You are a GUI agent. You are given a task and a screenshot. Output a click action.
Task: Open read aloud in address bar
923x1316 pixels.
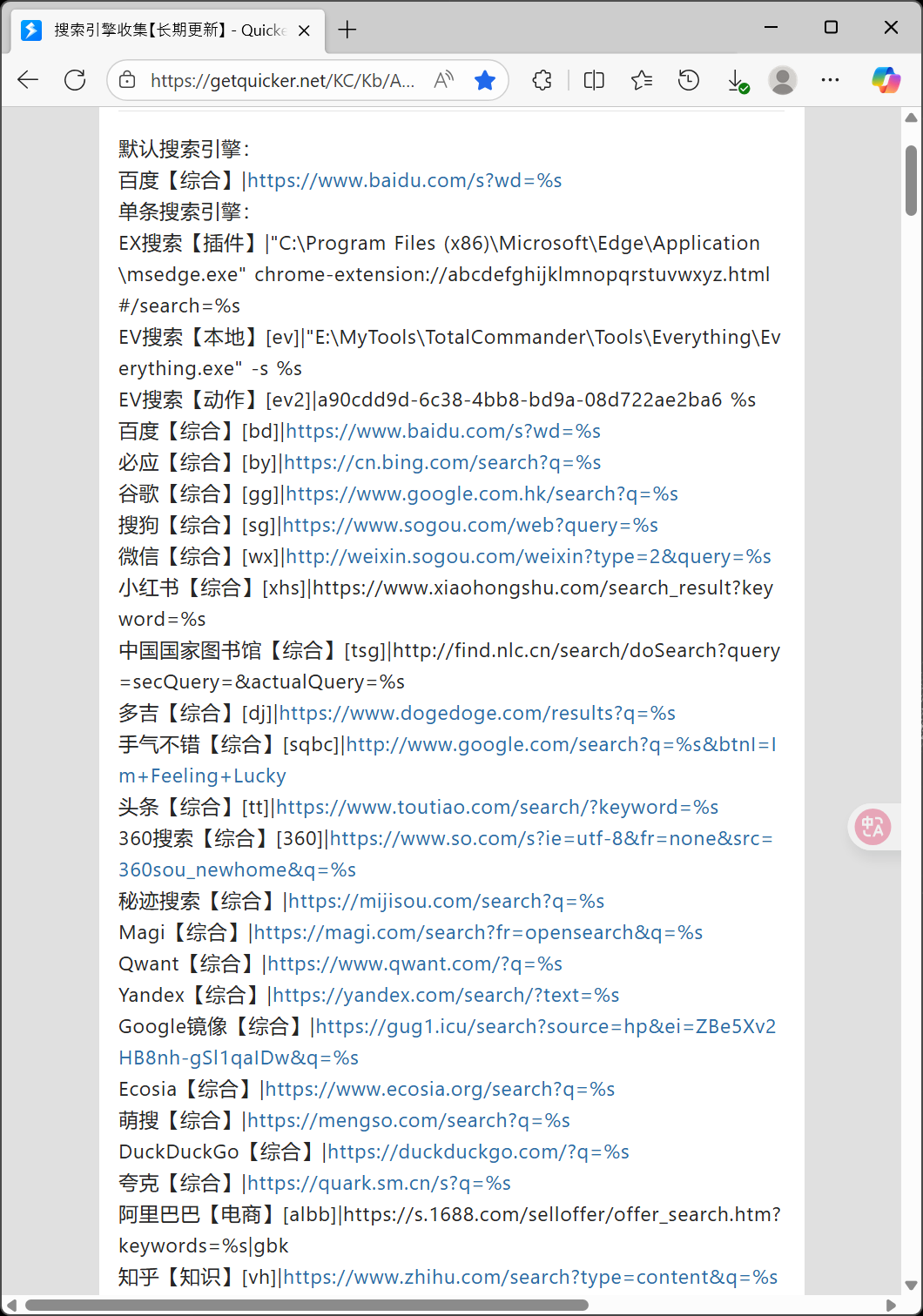443,81
